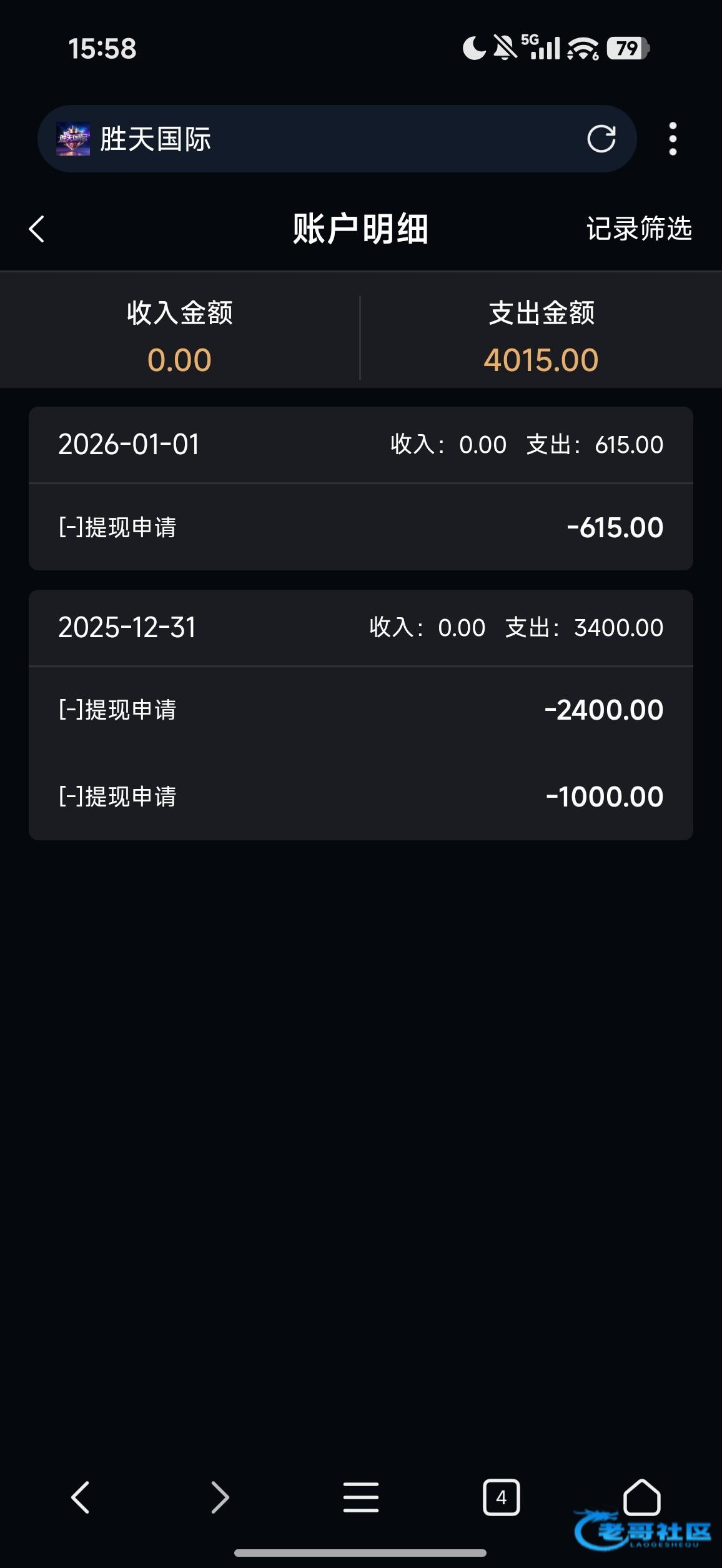This screenshot has width=722, height=1568.
Task: Navigate back in browser toolbar
Action: [x=80, y=1497]
